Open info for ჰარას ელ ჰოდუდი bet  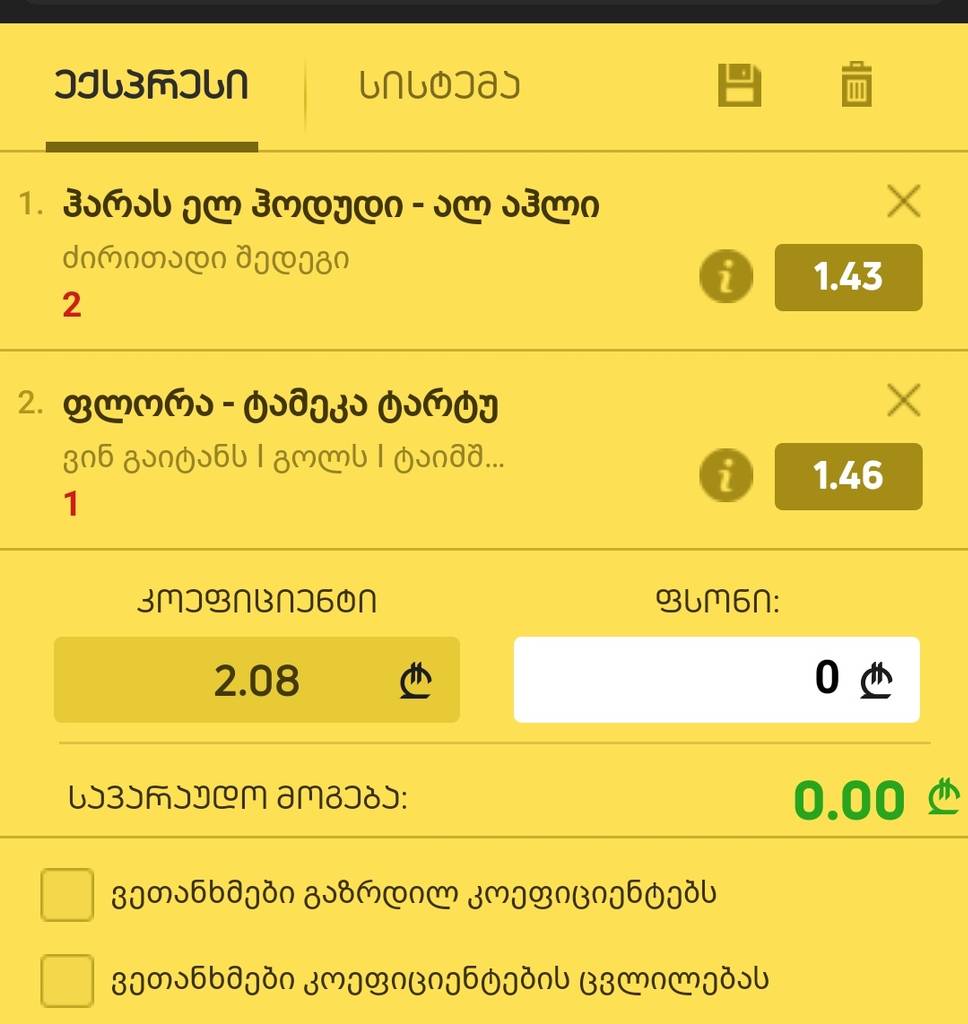[x=727, y=277]
